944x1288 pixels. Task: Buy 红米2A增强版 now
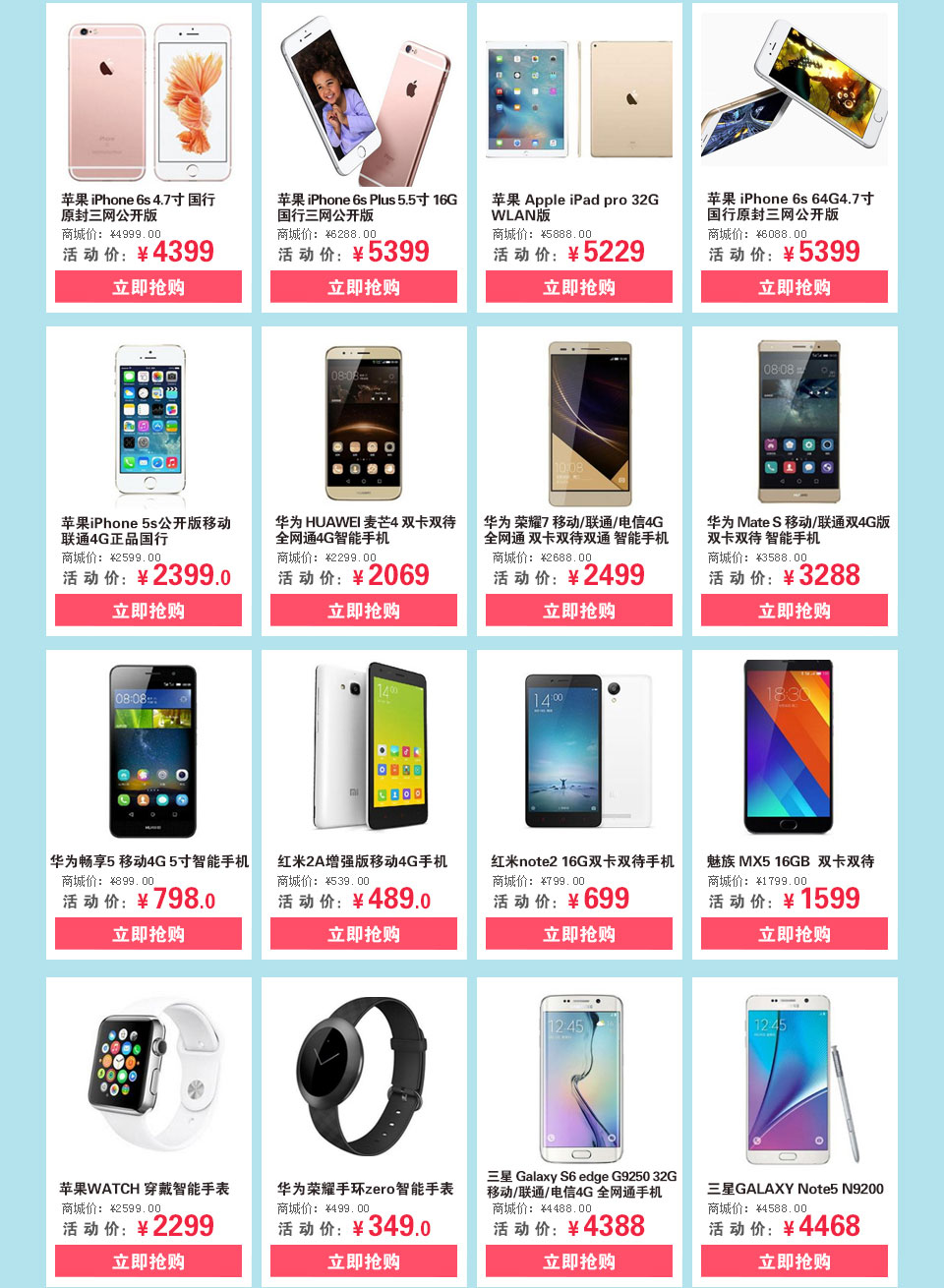point(364,934)
